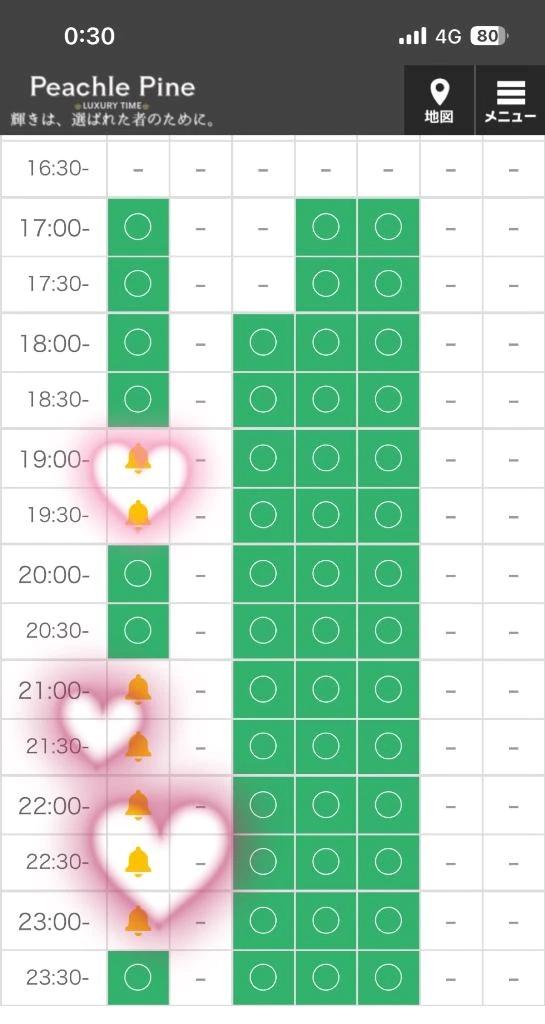The height and width of the screenshot is (1024, 545).
Task: Select the bell for the 21:30 slot
Action: (x=138, y=746)
